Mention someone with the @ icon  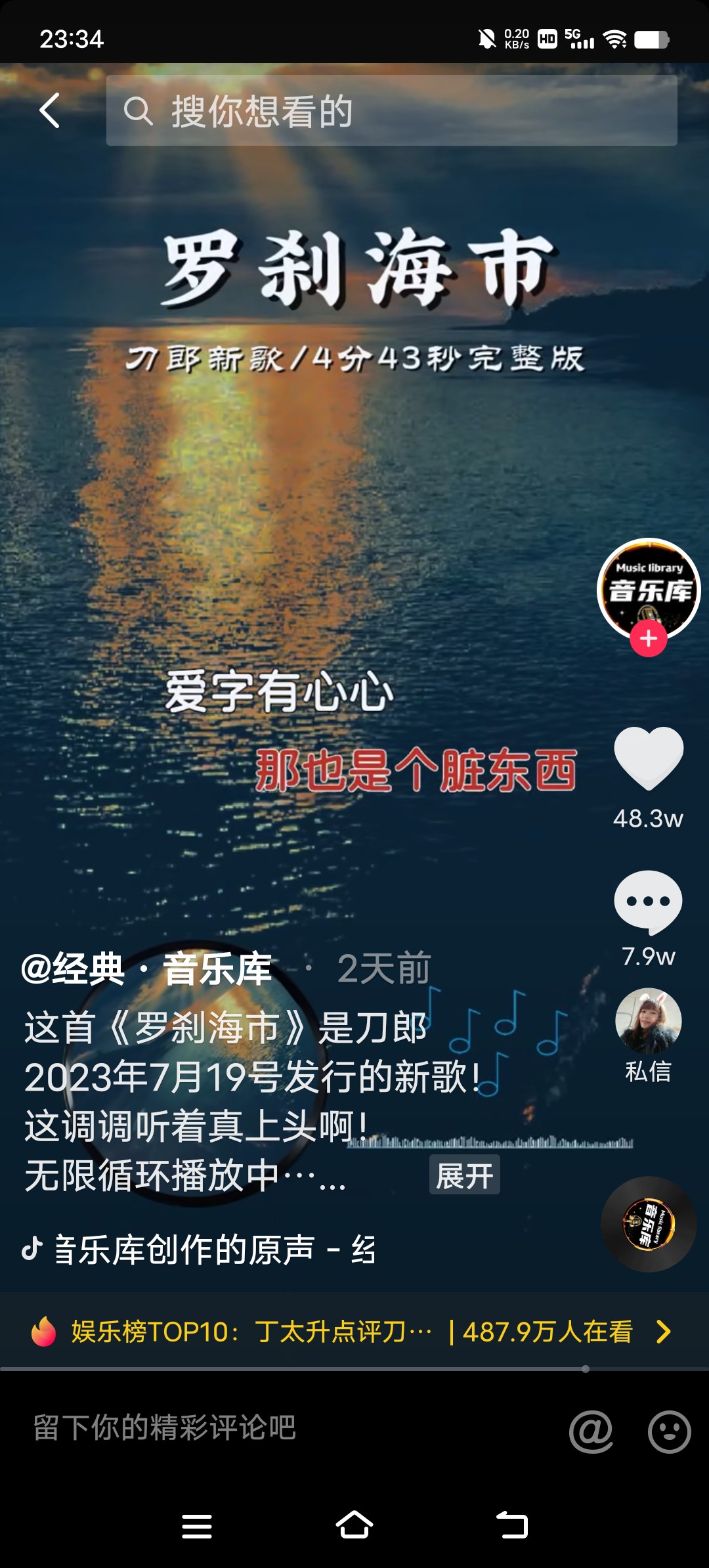point(591,1431)
